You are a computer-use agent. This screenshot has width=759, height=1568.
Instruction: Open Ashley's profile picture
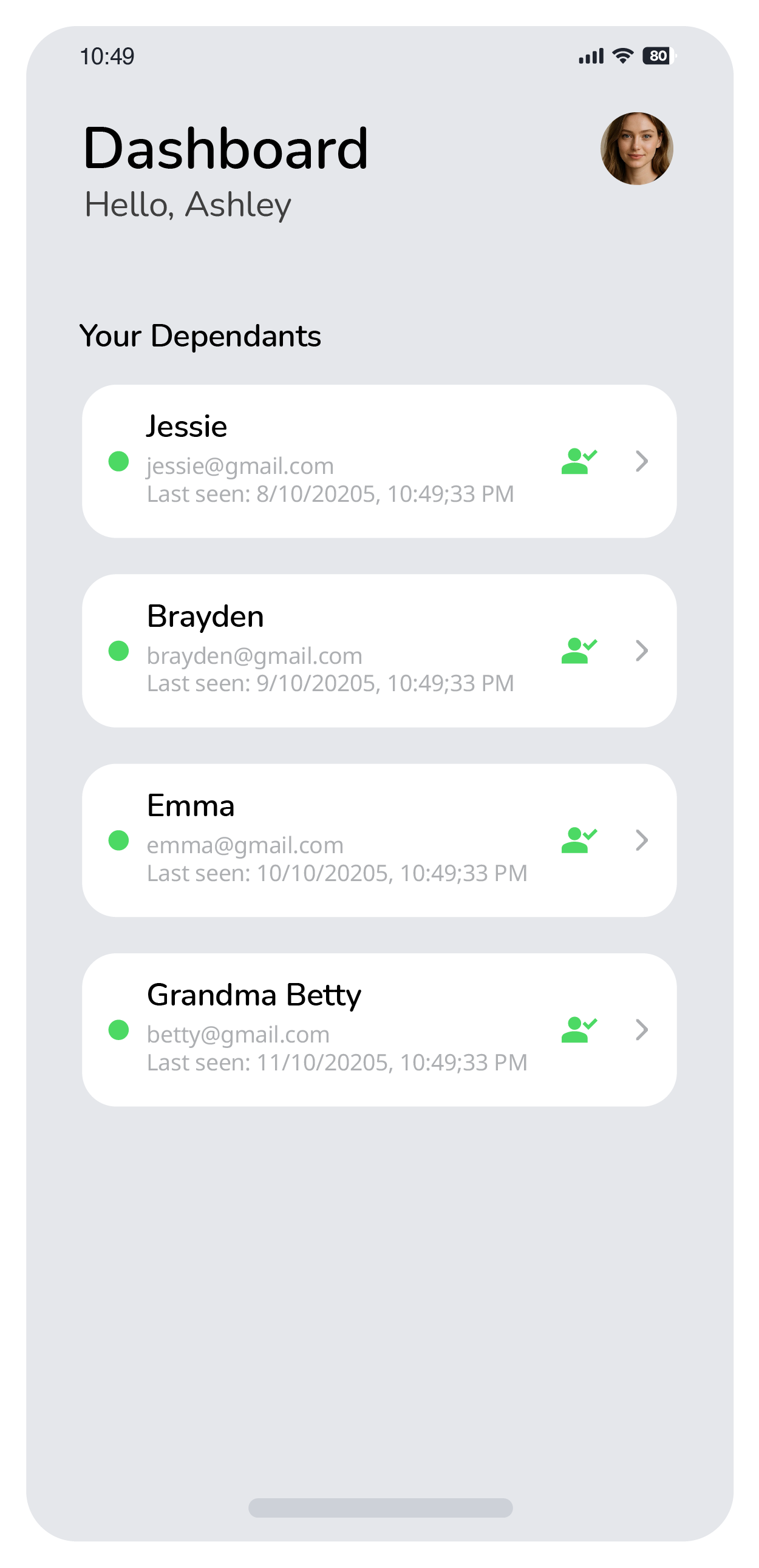(636, 148)
